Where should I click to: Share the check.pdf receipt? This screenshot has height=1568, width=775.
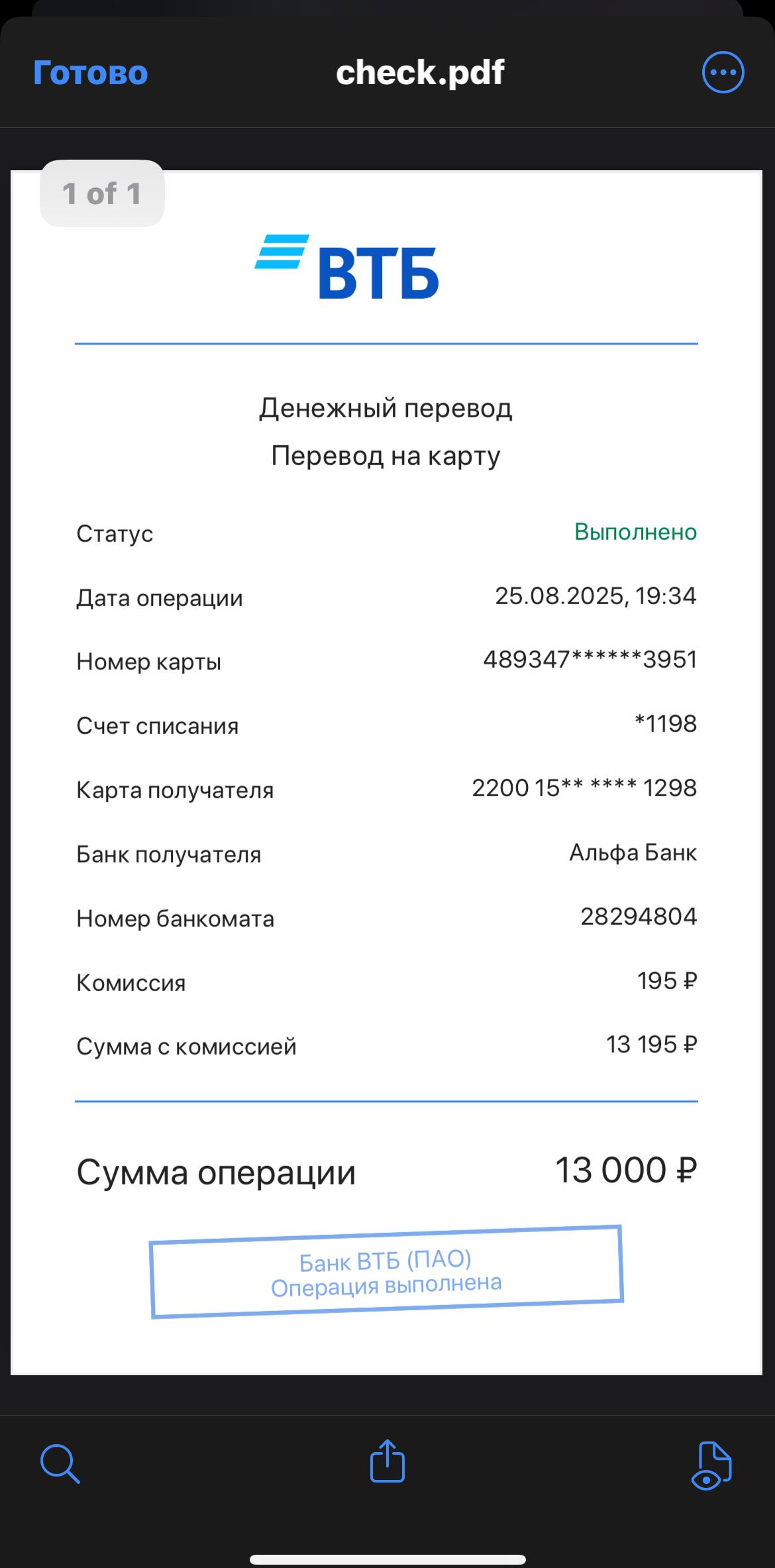click(x=387, y=1461)
